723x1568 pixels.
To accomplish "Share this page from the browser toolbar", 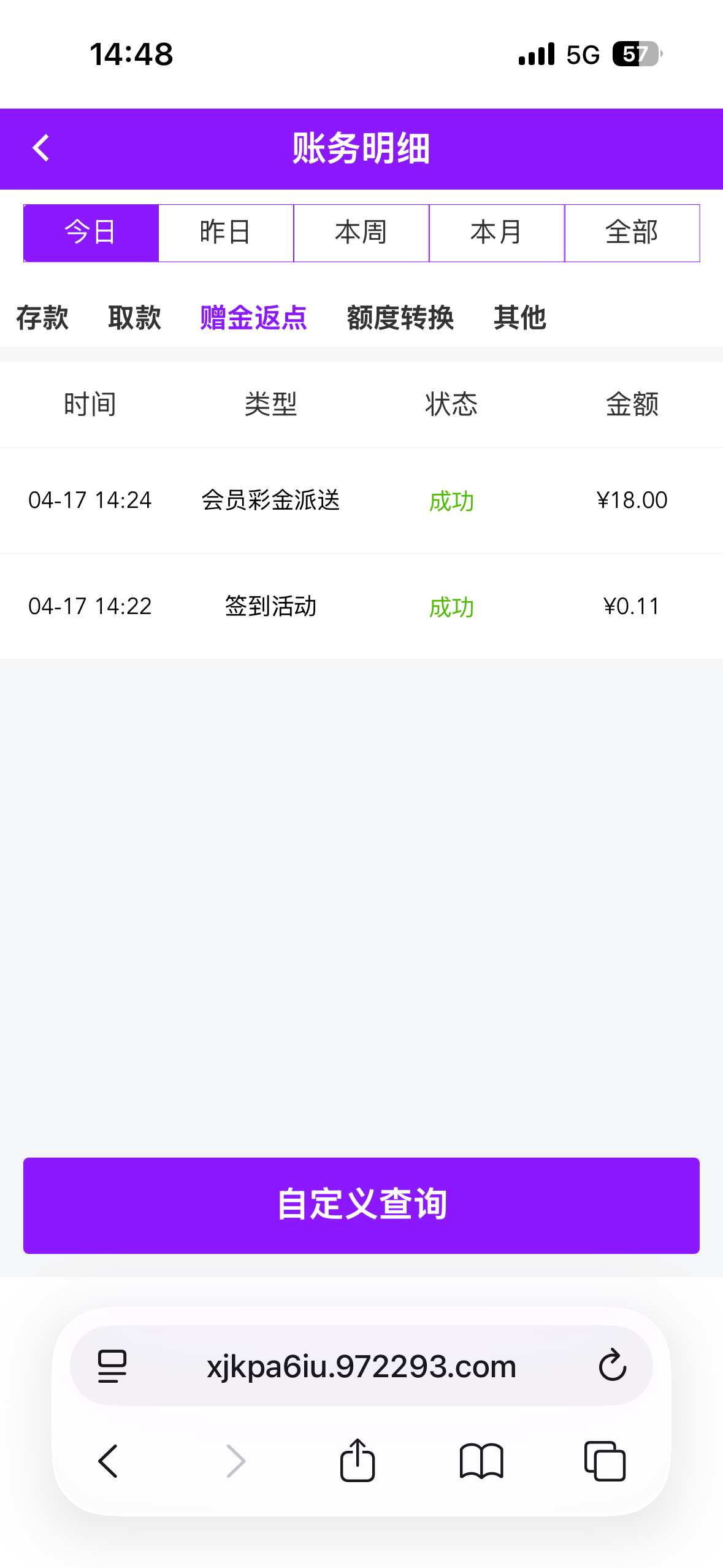I will pyautogui.click(x=358, y=1461).
